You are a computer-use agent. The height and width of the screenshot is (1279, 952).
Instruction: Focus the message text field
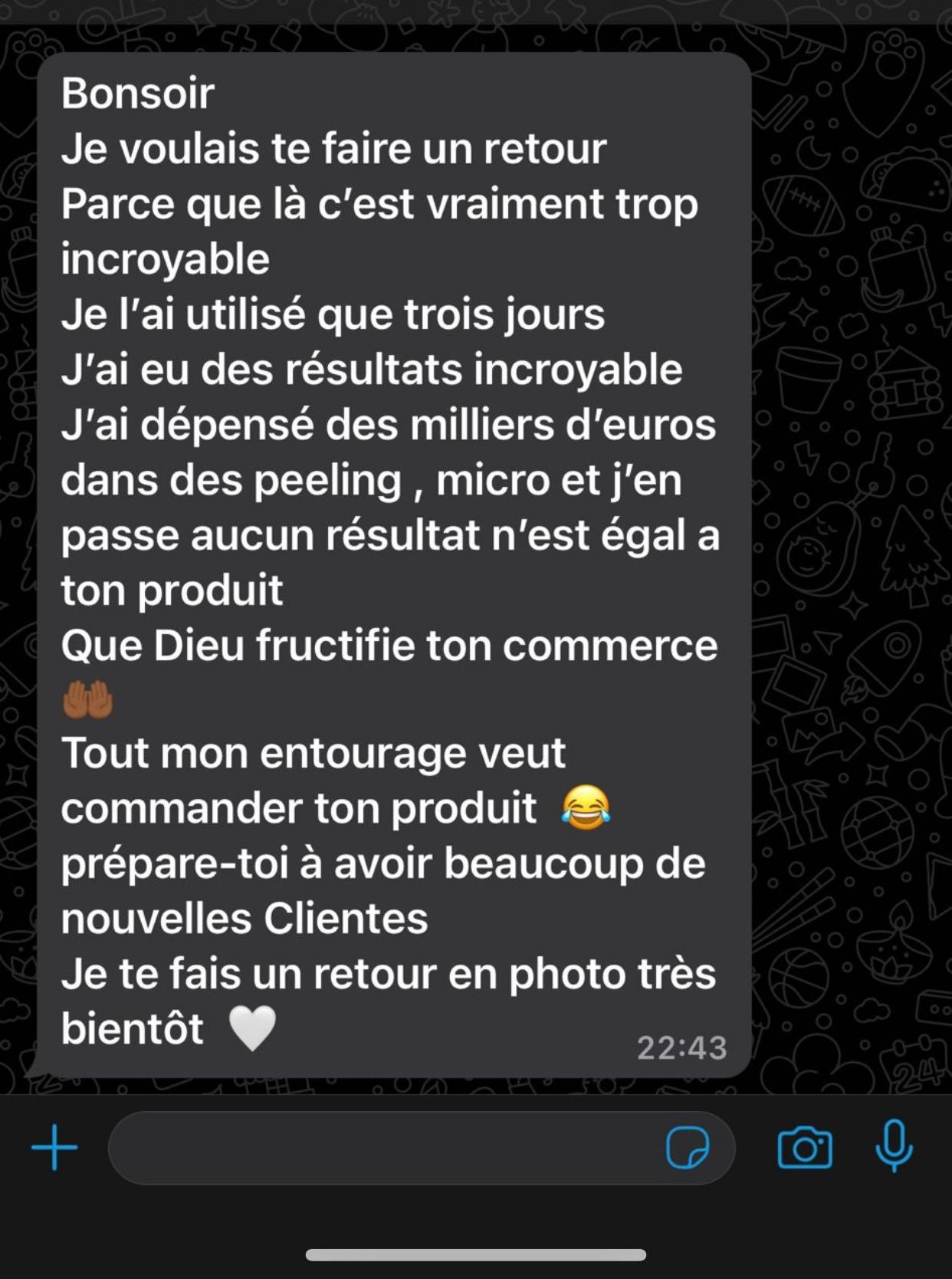[383, 1148]
